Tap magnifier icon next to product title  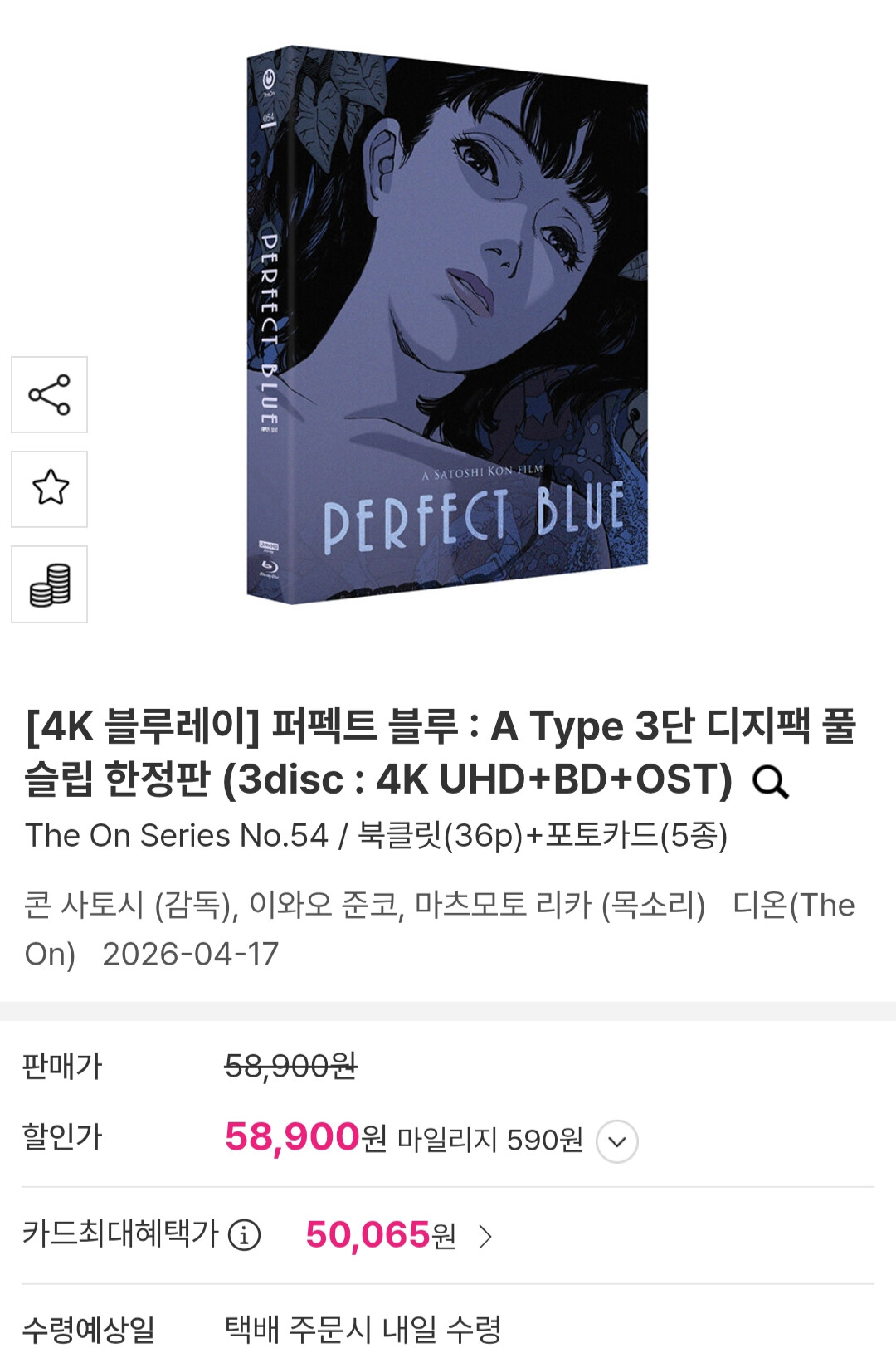point(770,781)
